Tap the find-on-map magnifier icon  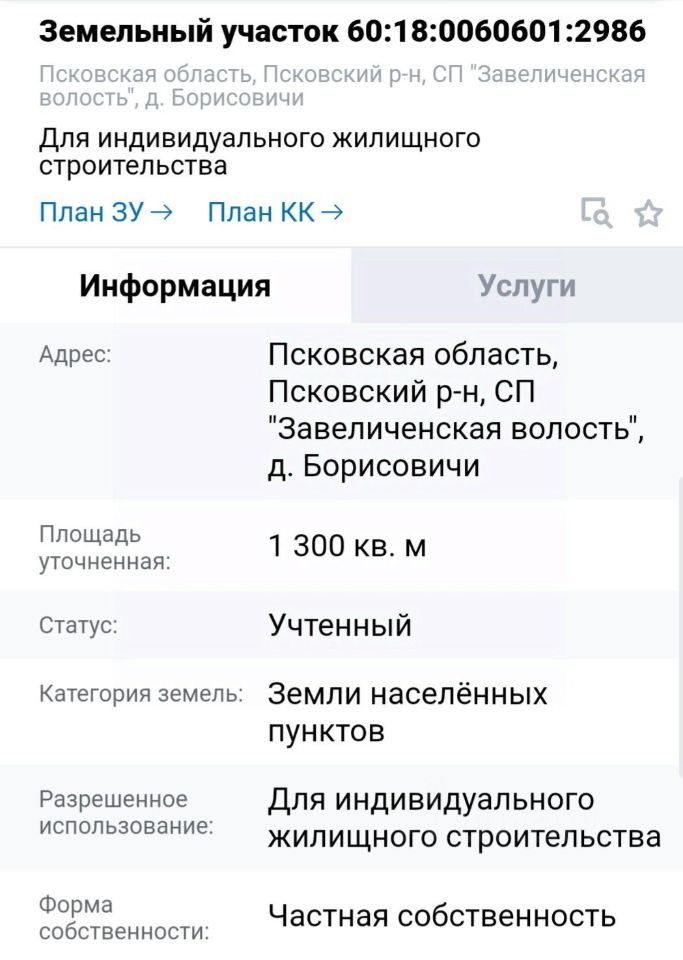pos(595,212)
